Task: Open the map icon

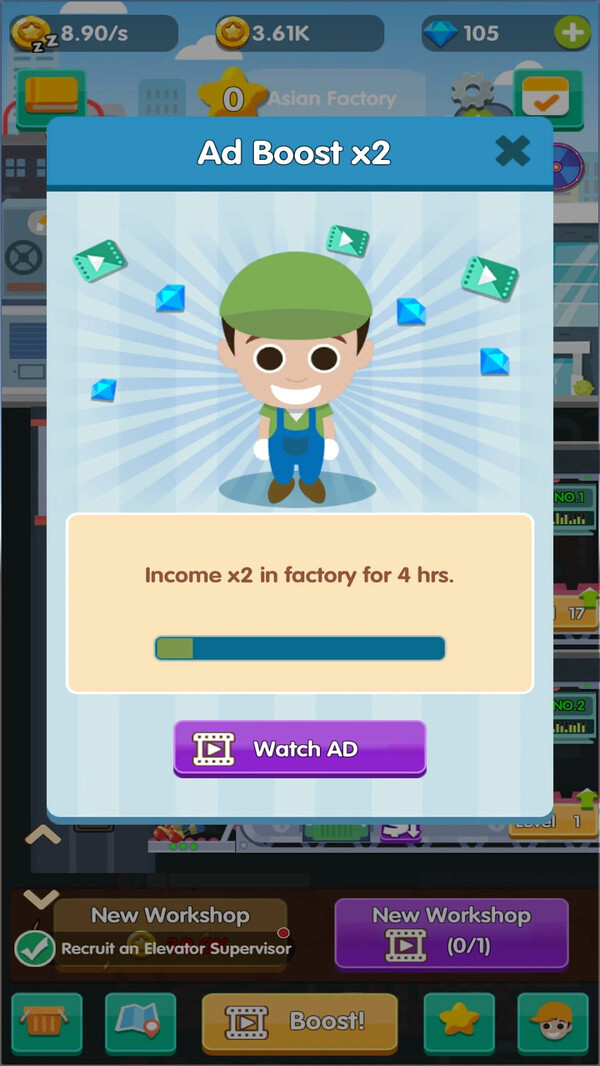Action: [x=140, y=1020]
